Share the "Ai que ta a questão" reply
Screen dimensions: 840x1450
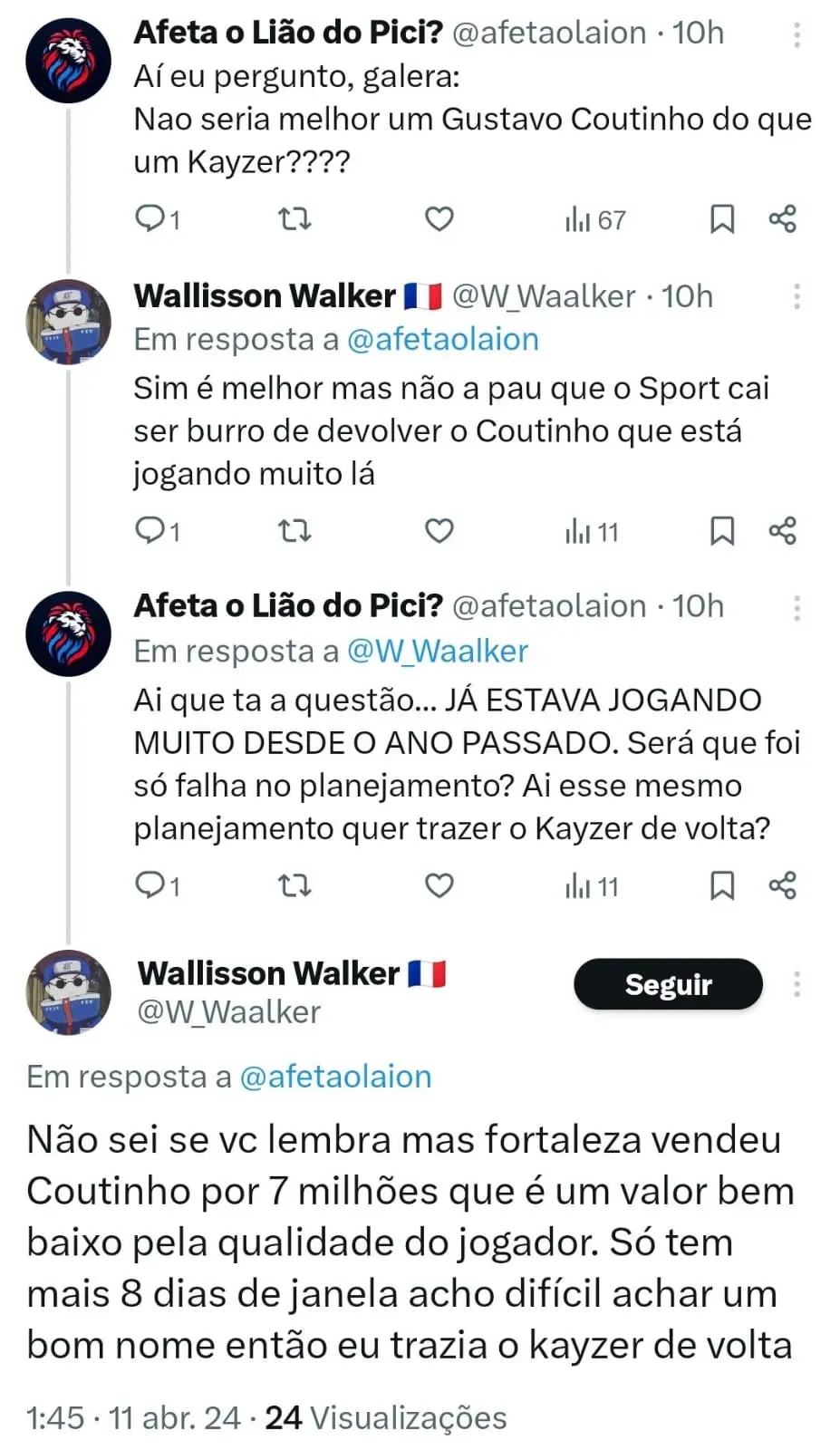coord(783,885)
